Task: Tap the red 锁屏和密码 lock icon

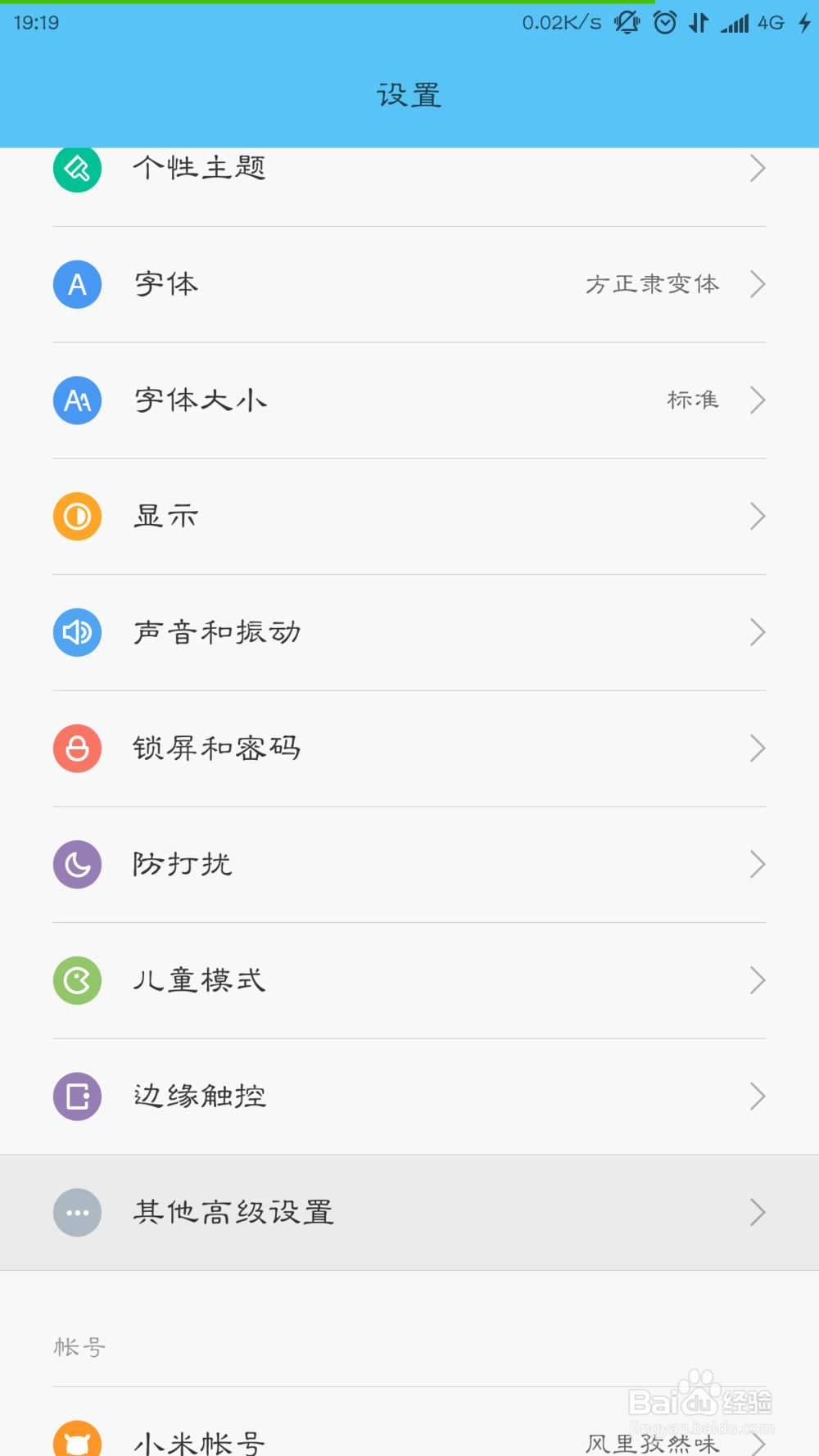Action: click(x=76, y=748)
